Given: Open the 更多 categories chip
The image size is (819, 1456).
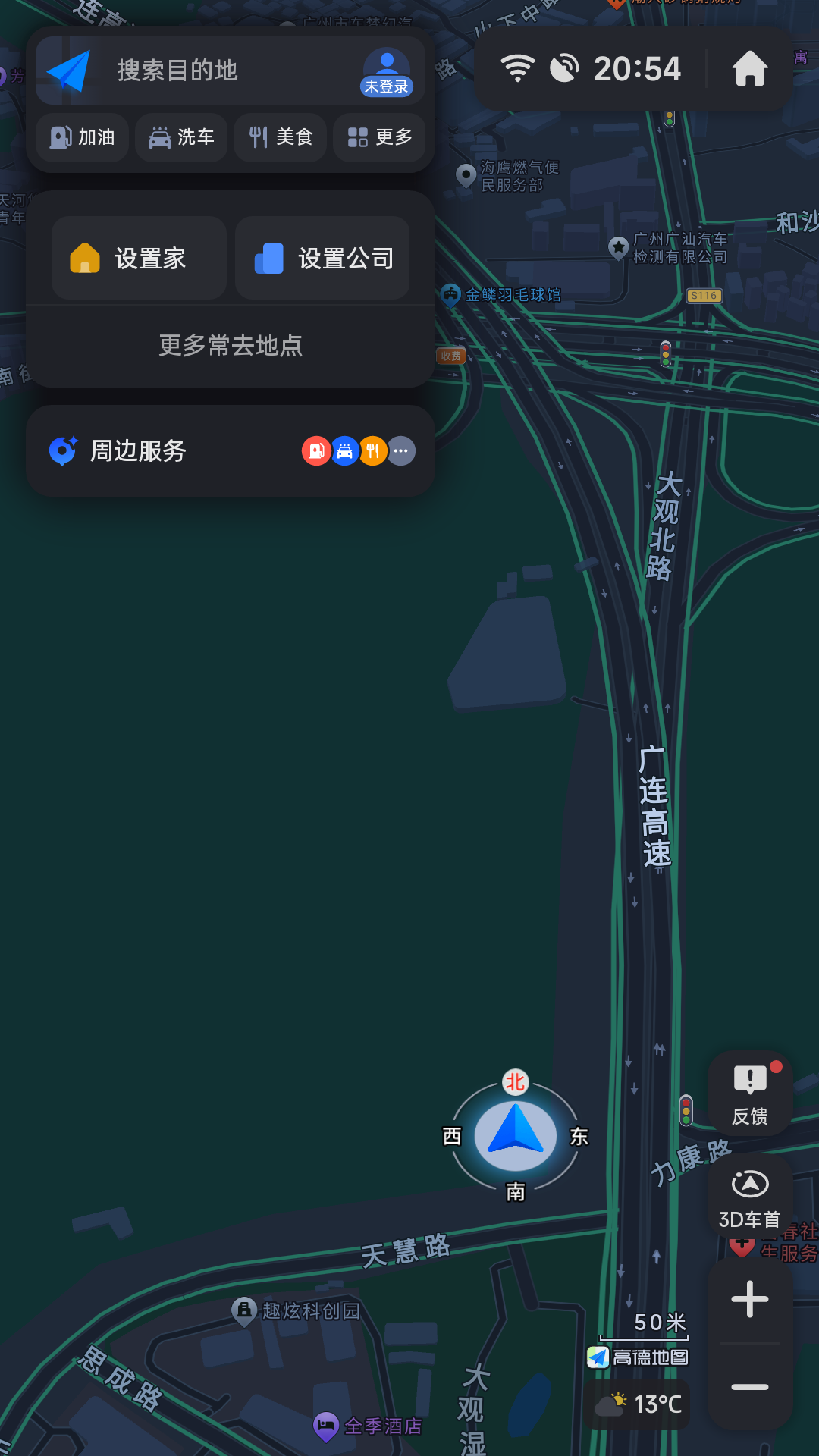Looking at the screenshot, I should (380, 137).
